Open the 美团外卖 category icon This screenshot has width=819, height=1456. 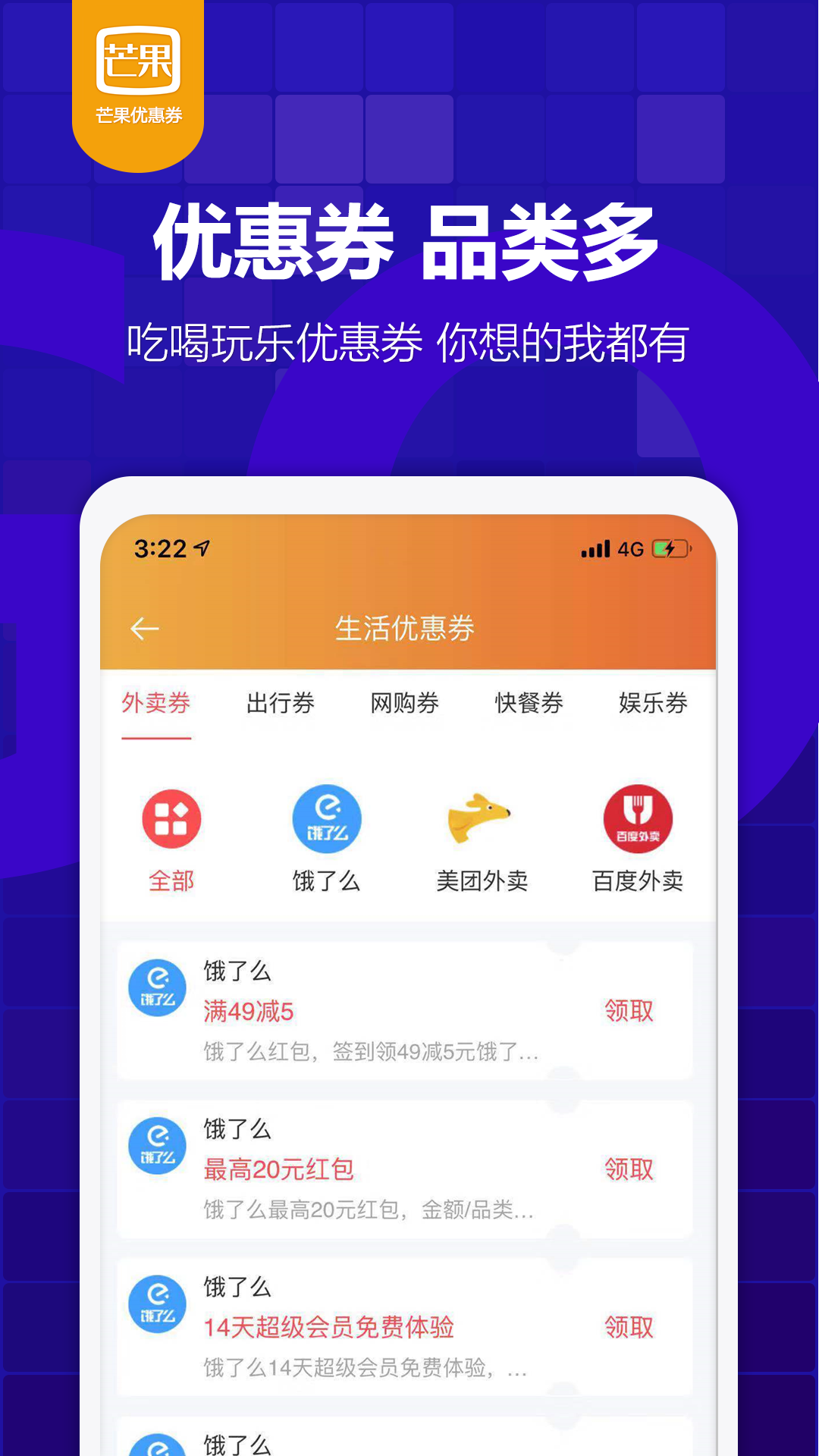click(x=482, y=819)
